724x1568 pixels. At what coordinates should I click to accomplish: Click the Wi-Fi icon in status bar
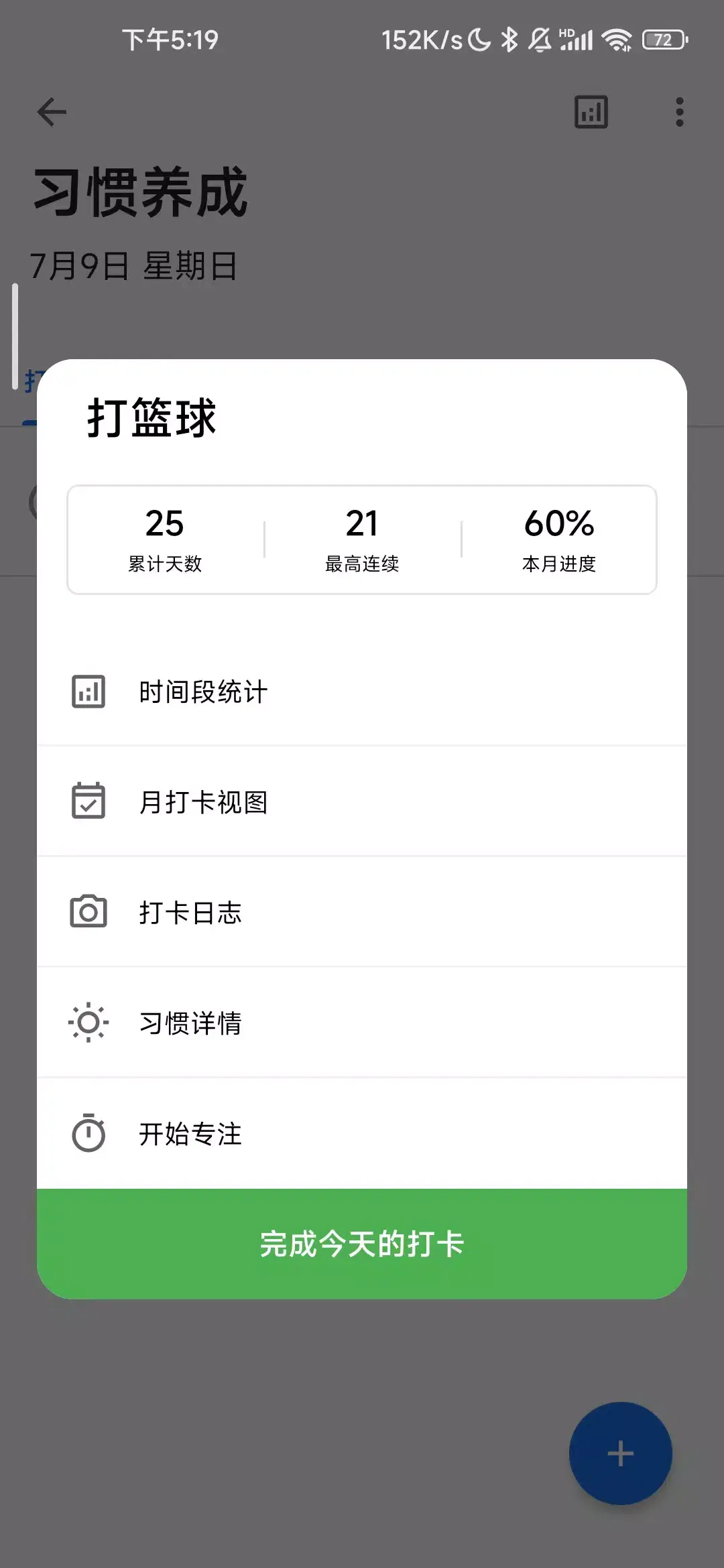pyautogui.click(x=616, y=40)
